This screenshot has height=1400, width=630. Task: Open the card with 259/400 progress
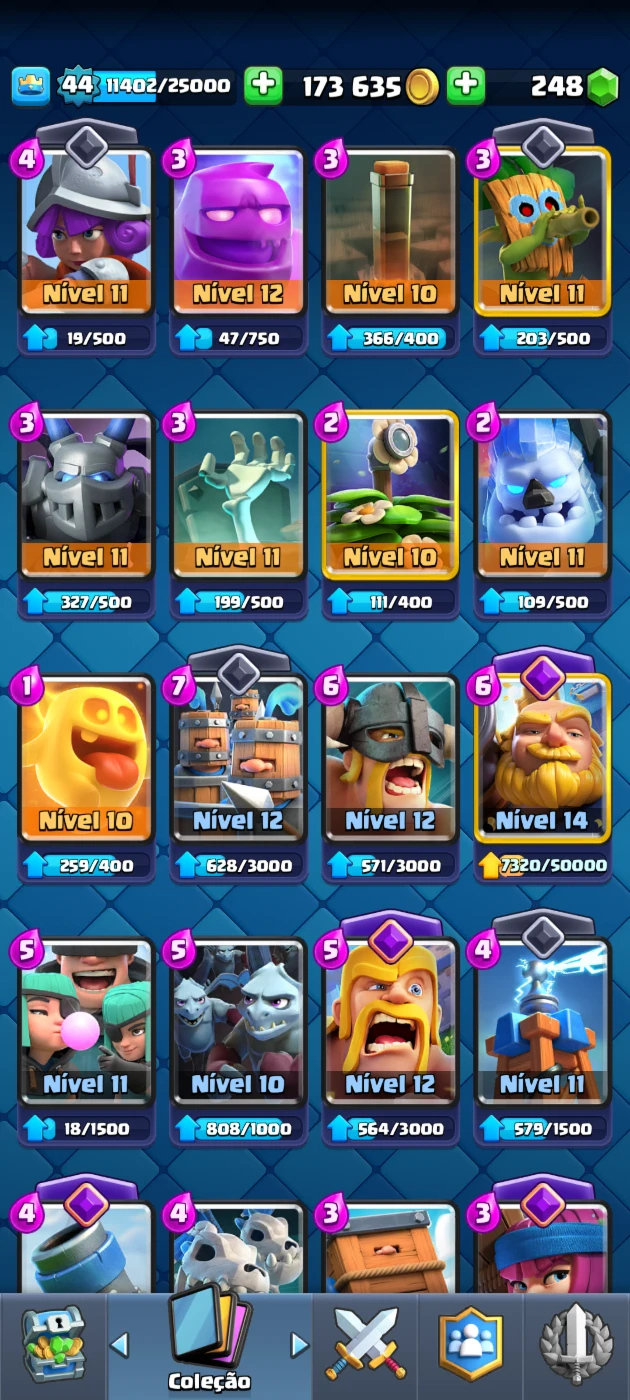(86, 759)
